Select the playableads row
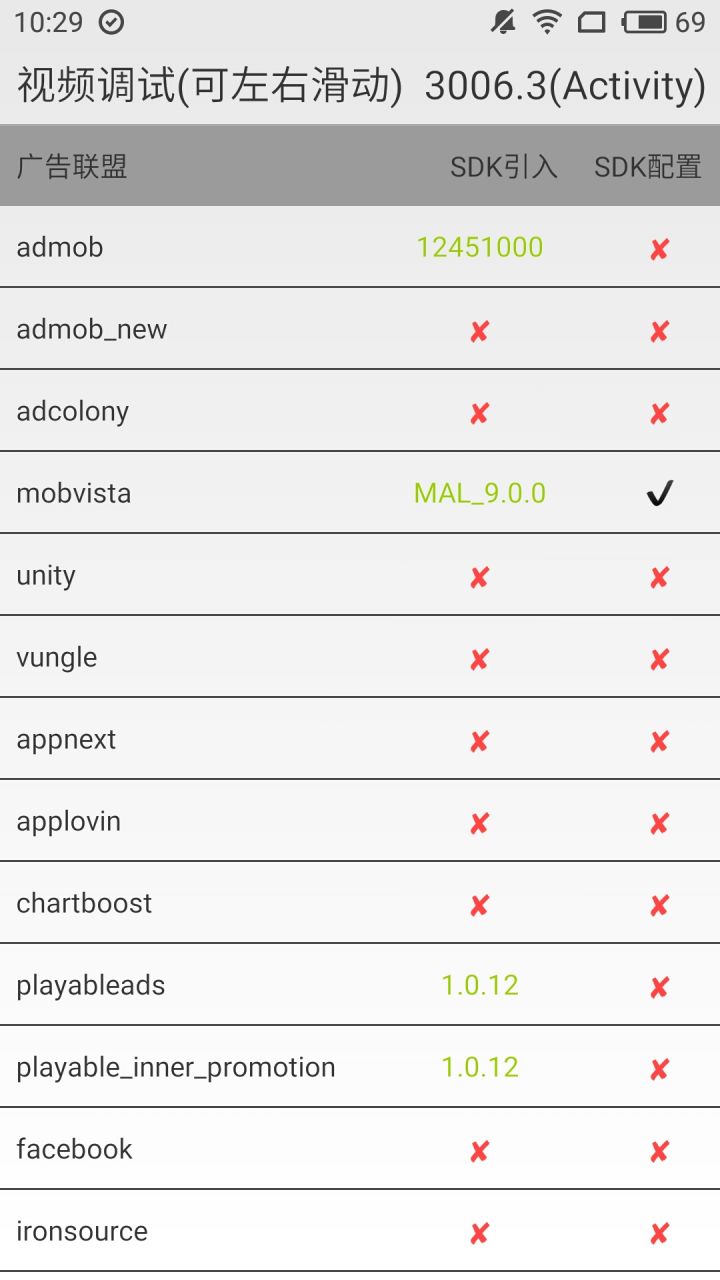The height and width of the screenshot is (1280, 720). 360,985
